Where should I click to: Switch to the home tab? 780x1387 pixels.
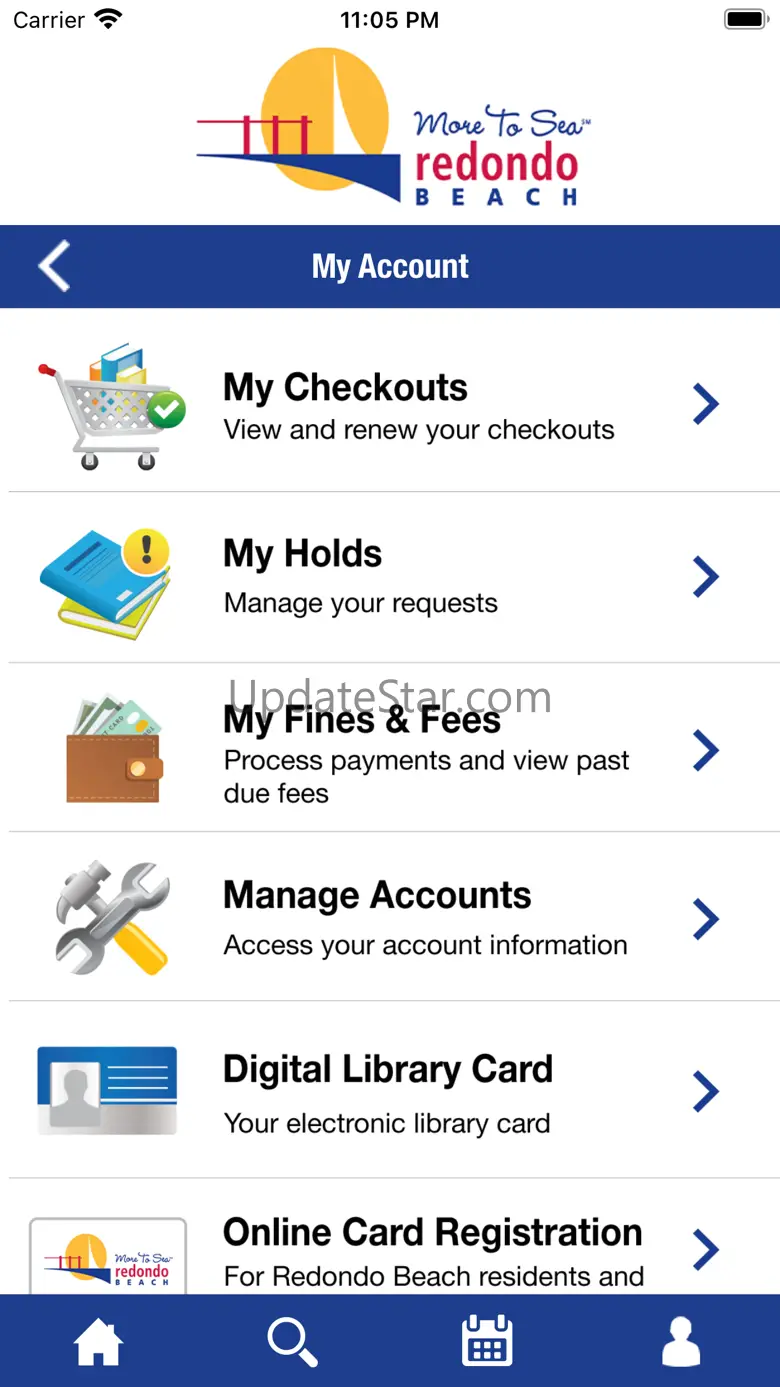98,1341
